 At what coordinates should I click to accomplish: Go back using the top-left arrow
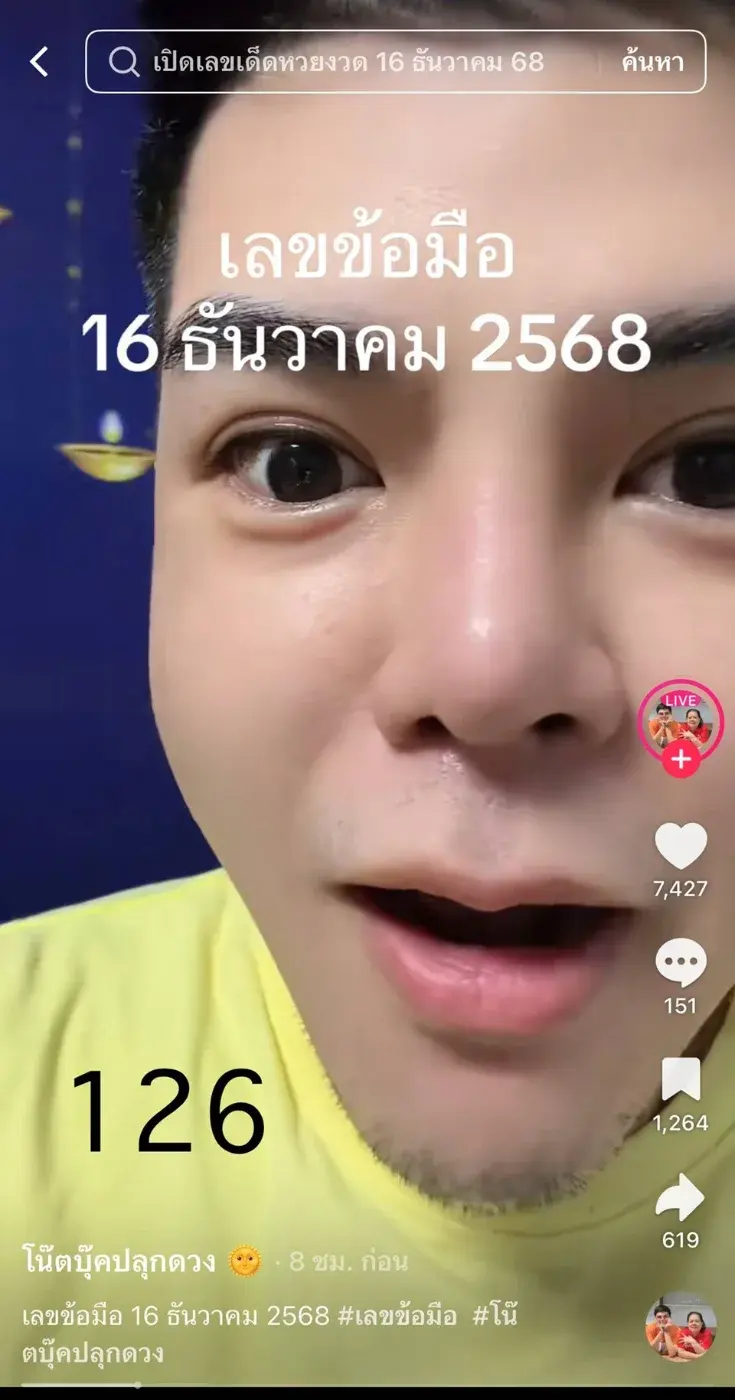(39, 62)
